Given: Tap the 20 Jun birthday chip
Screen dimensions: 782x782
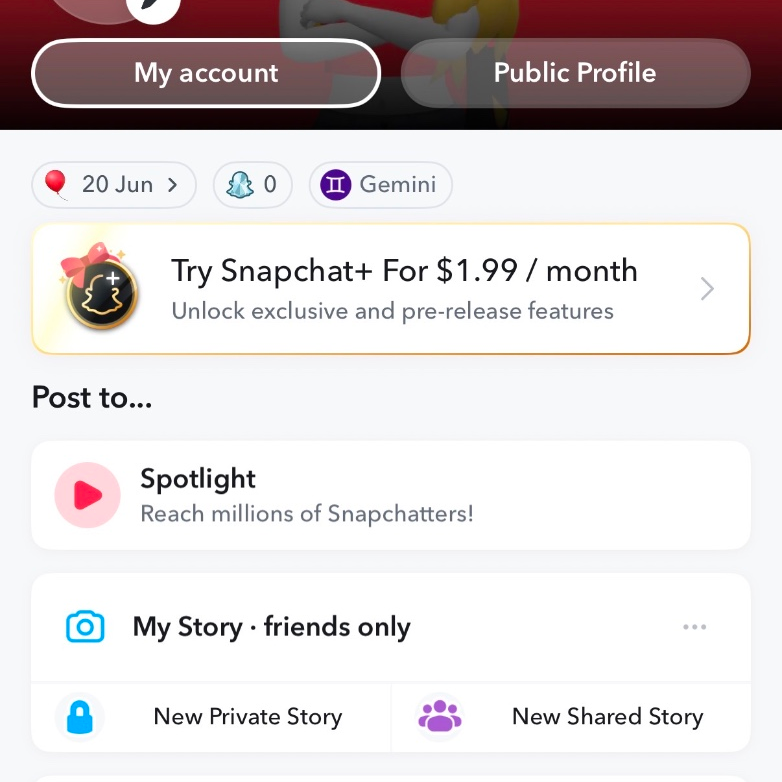Looking at the screenshot, I should (113, 185).
